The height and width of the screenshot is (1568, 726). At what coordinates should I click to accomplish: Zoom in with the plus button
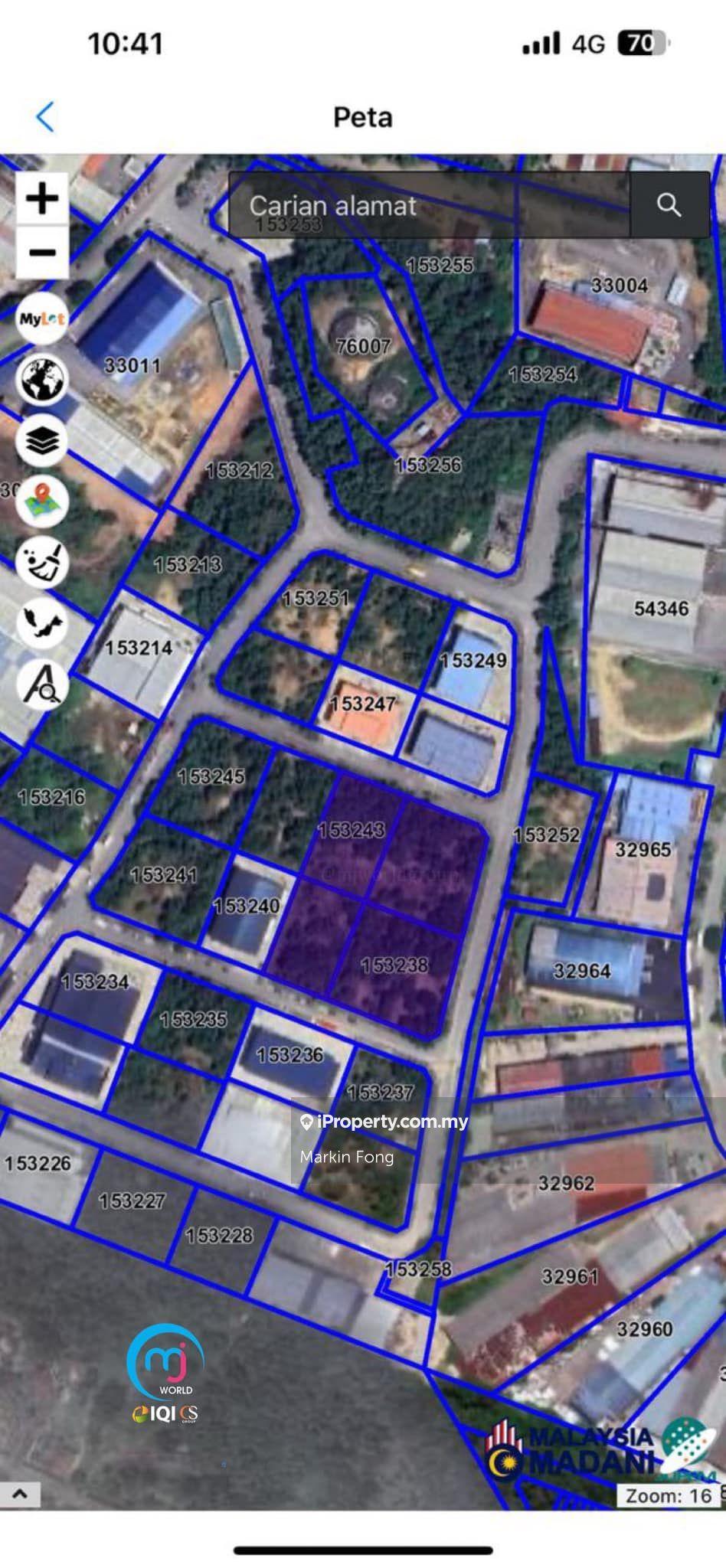click(42, 198)
